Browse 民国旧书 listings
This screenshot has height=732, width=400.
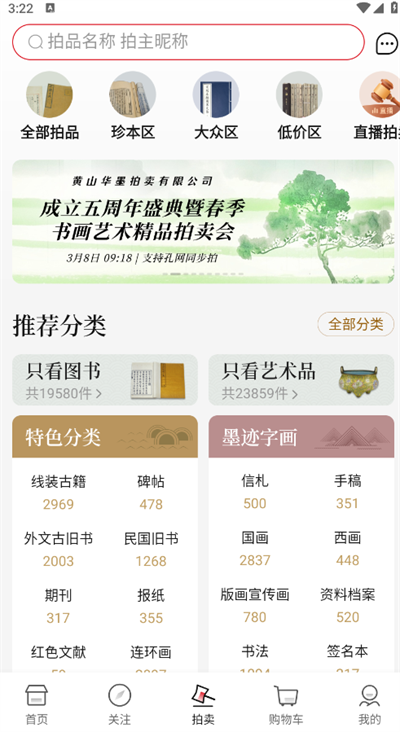point(151,549)
